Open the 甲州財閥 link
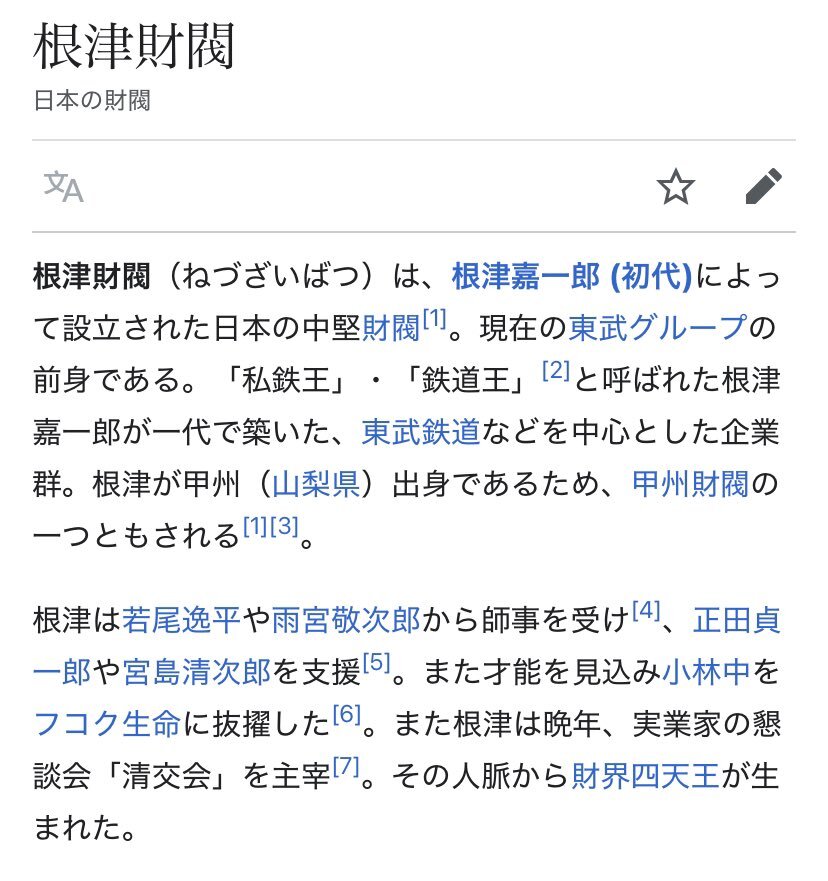 click(x=691, y=484)
